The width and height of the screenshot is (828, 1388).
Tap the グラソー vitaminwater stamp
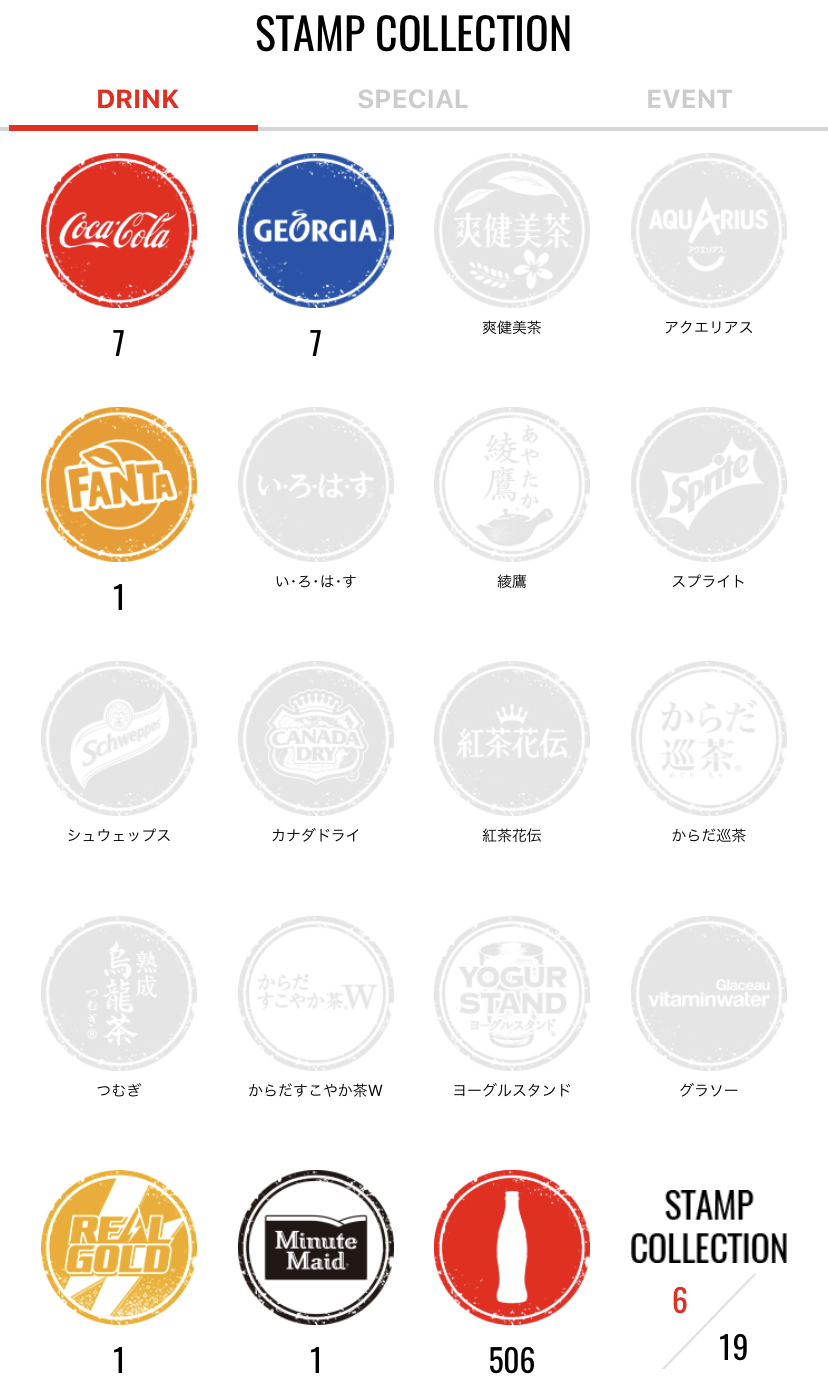708,993
